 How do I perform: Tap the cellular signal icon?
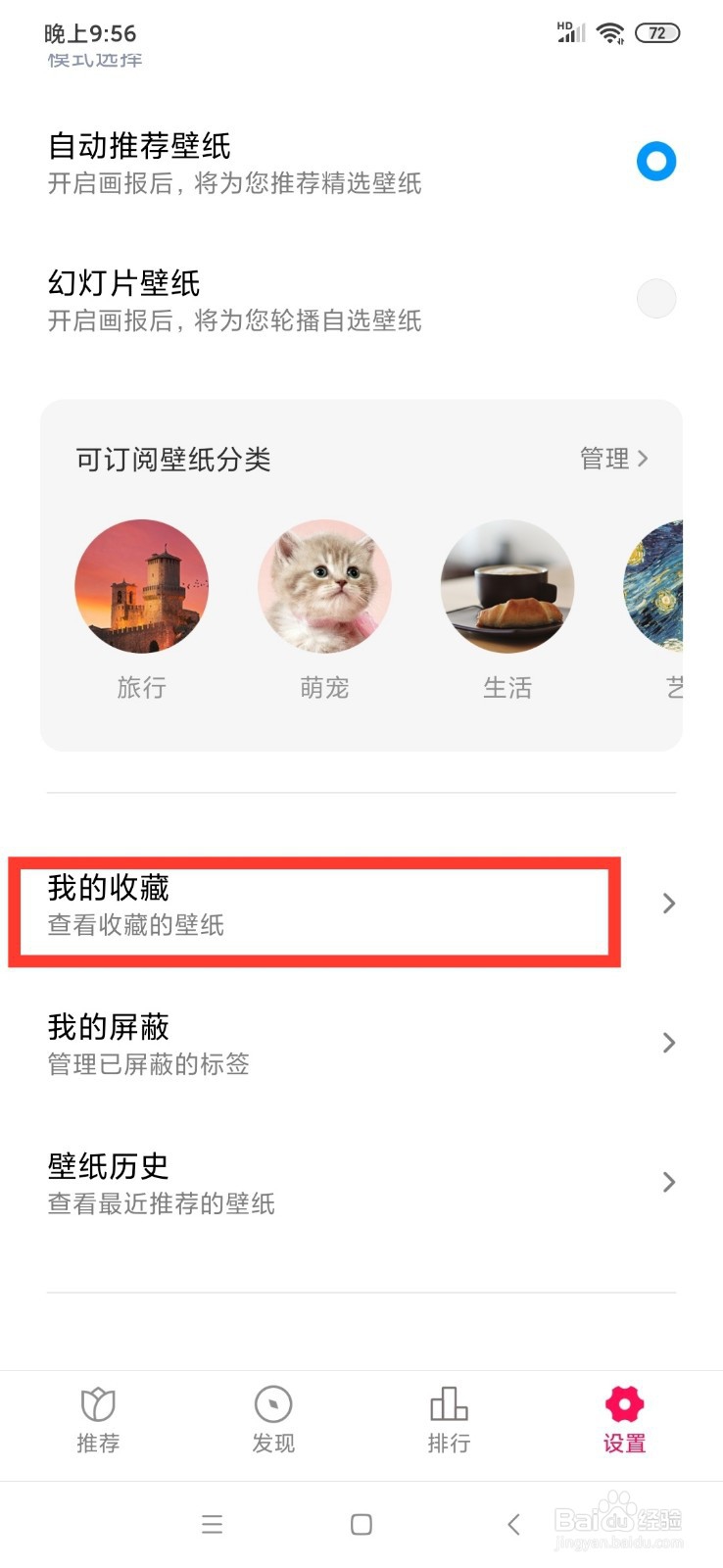click(x=569, y=33)
